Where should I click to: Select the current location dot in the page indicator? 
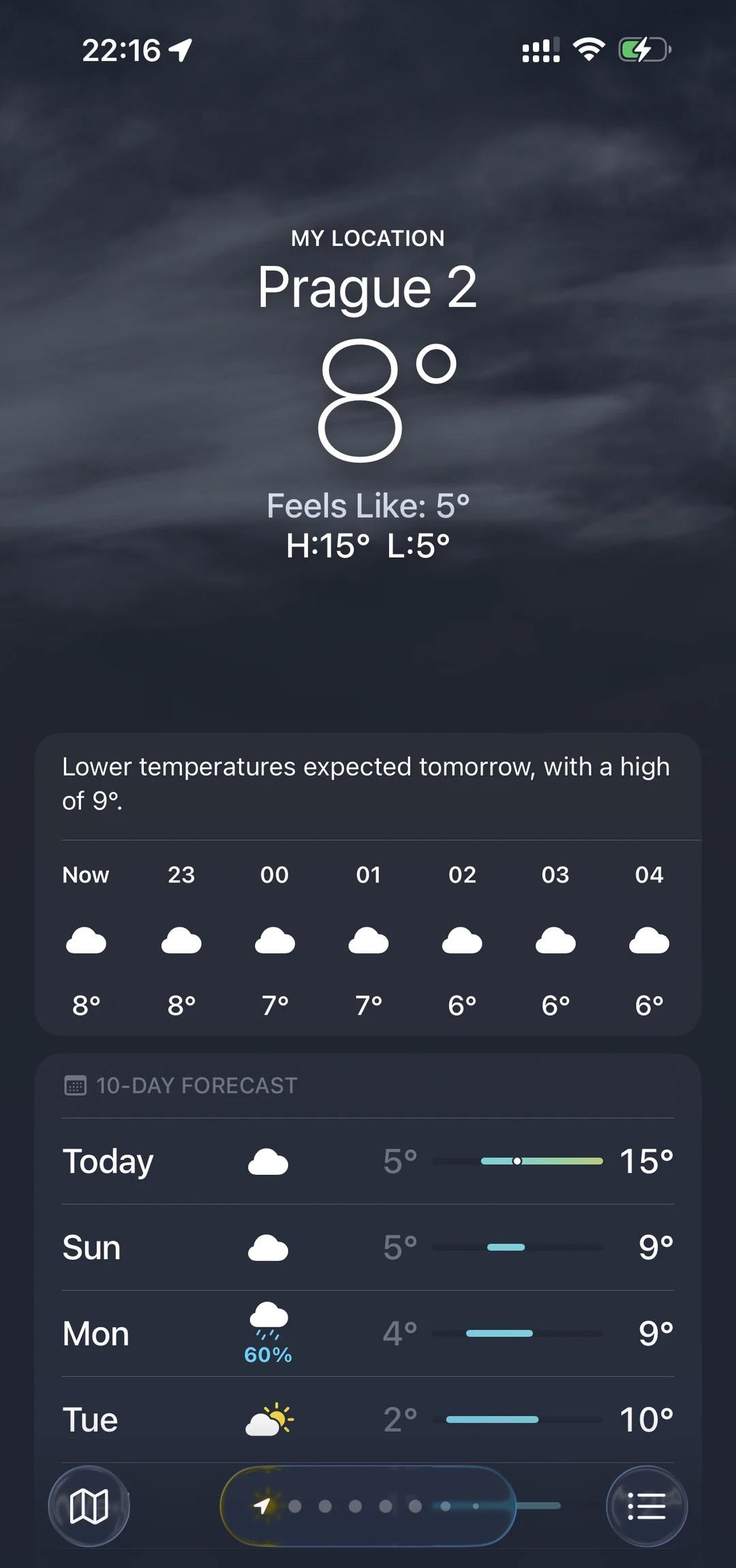click(x=264, y=1506)
